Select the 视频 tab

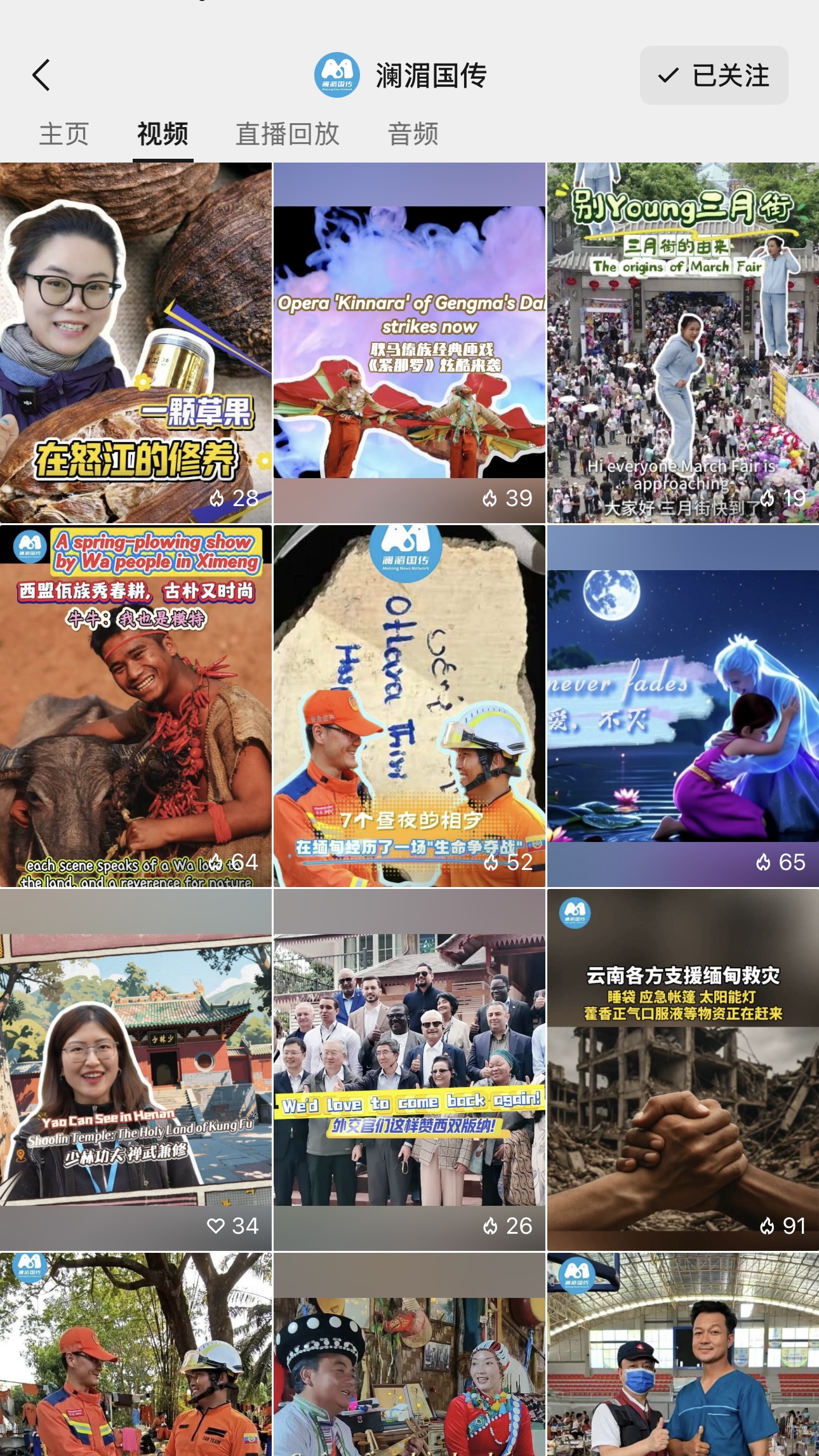pyautogui.click(x=163, y=134)
